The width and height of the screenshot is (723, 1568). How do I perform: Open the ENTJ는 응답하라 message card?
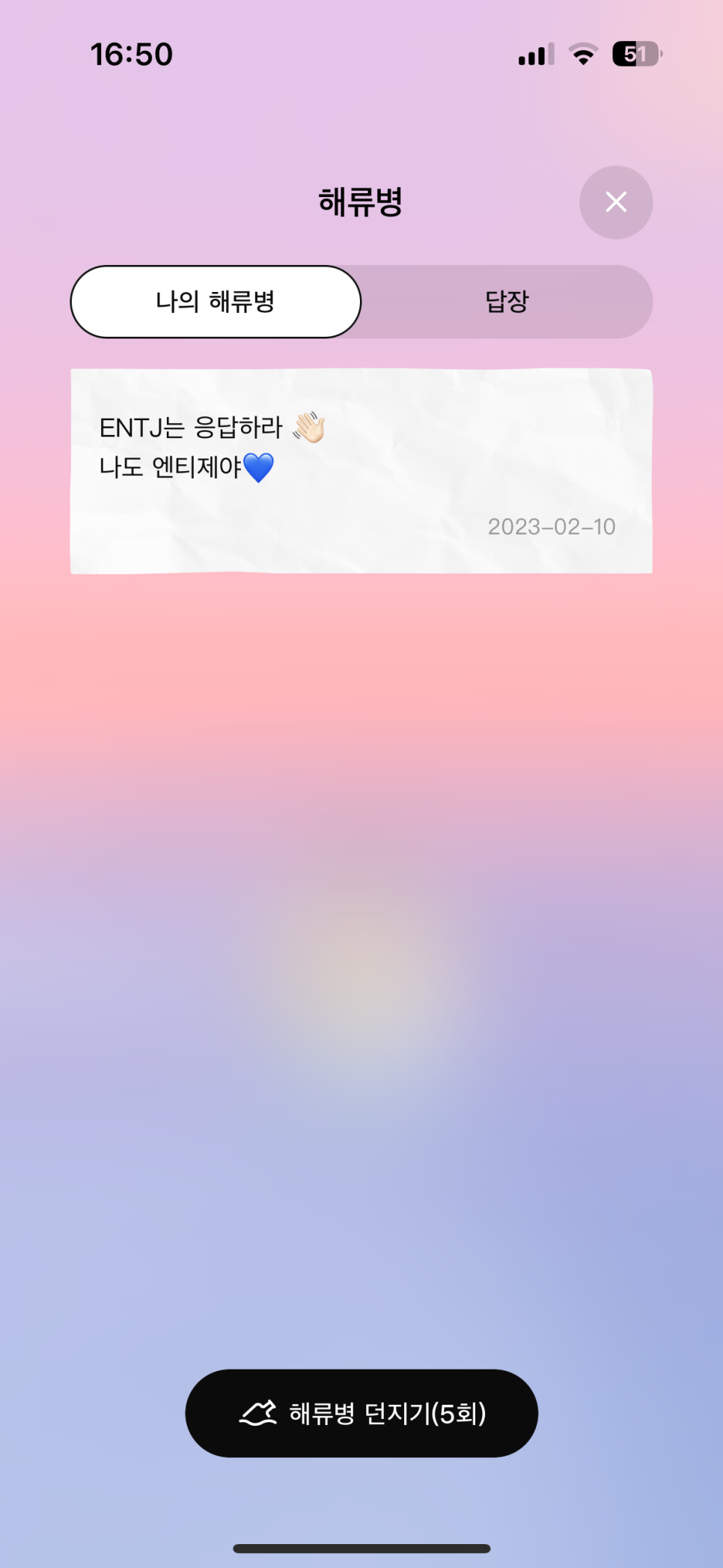[x=361, y=471]
